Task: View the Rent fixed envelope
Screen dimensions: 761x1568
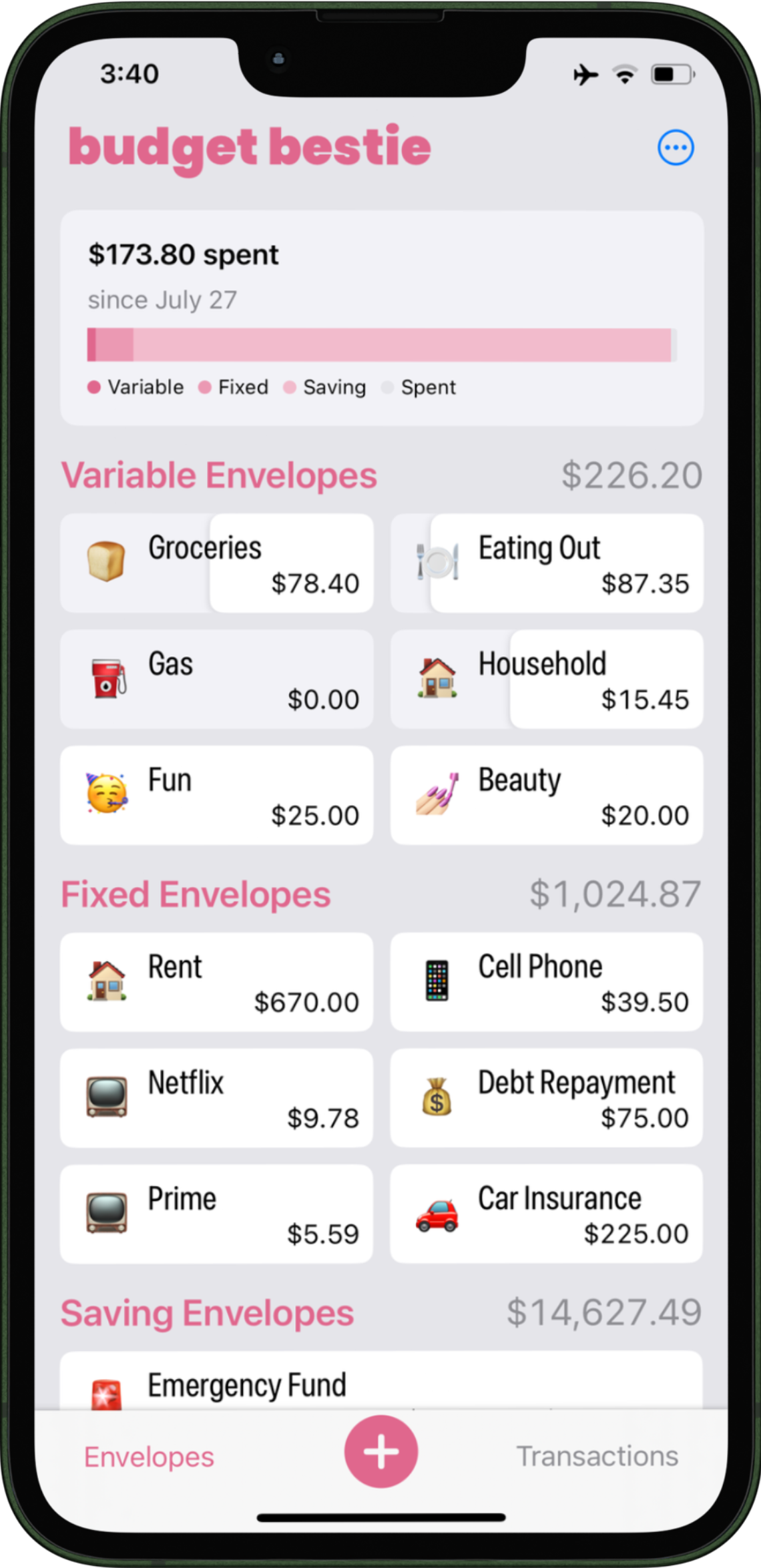Action: [x=216, y=982]
